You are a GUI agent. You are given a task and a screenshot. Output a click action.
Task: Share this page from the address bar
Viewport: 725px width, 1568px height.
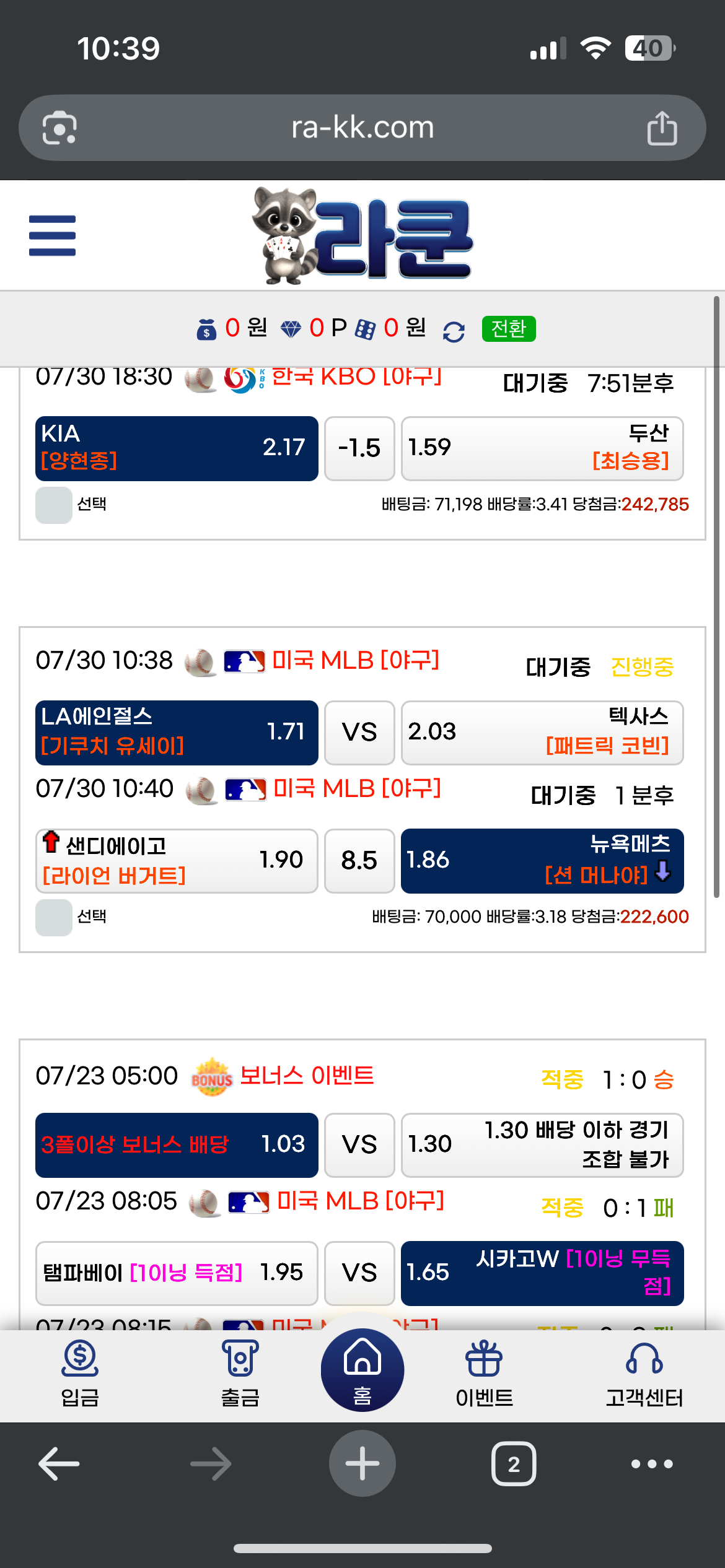click(x=662, y=128)
